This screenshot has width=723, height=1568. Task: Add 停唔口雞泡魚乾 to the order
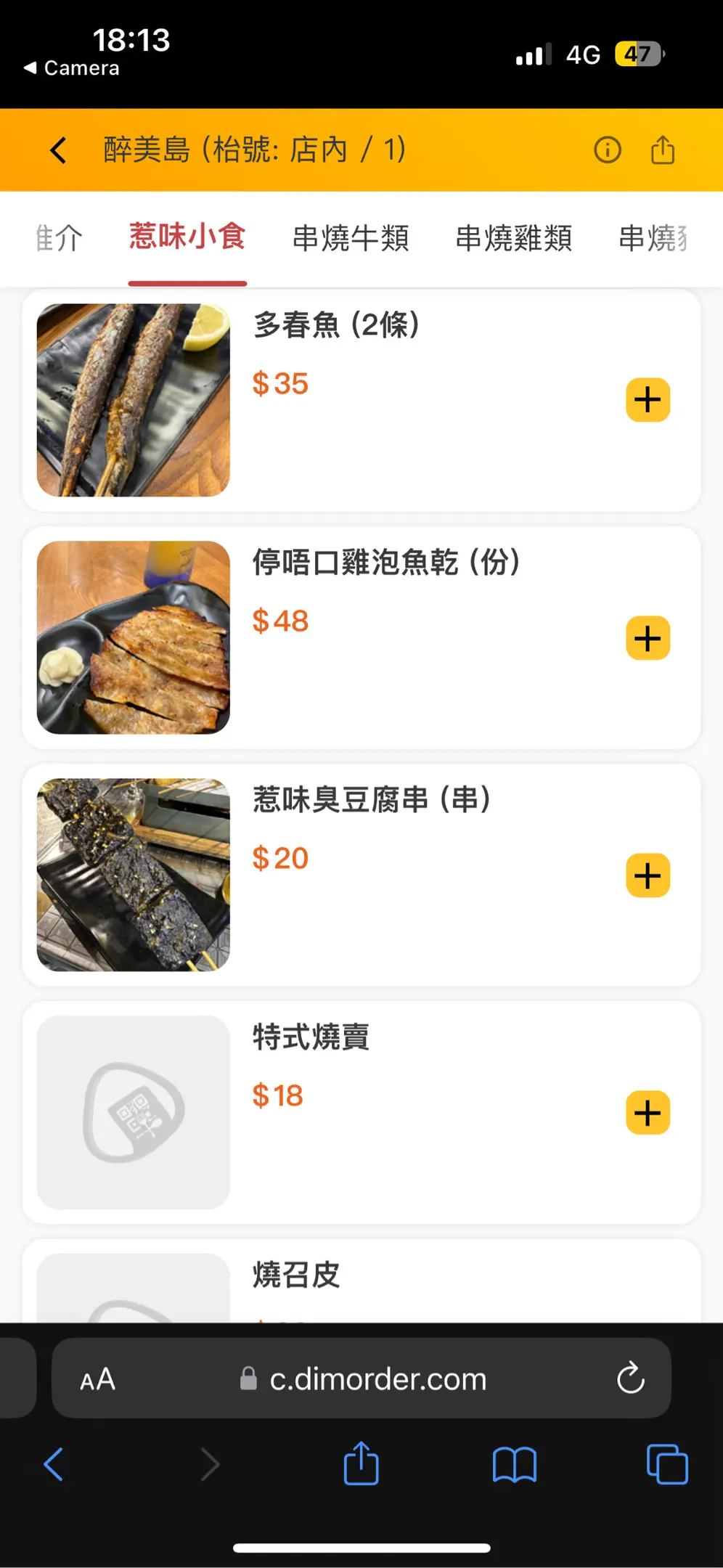[648, 638]
